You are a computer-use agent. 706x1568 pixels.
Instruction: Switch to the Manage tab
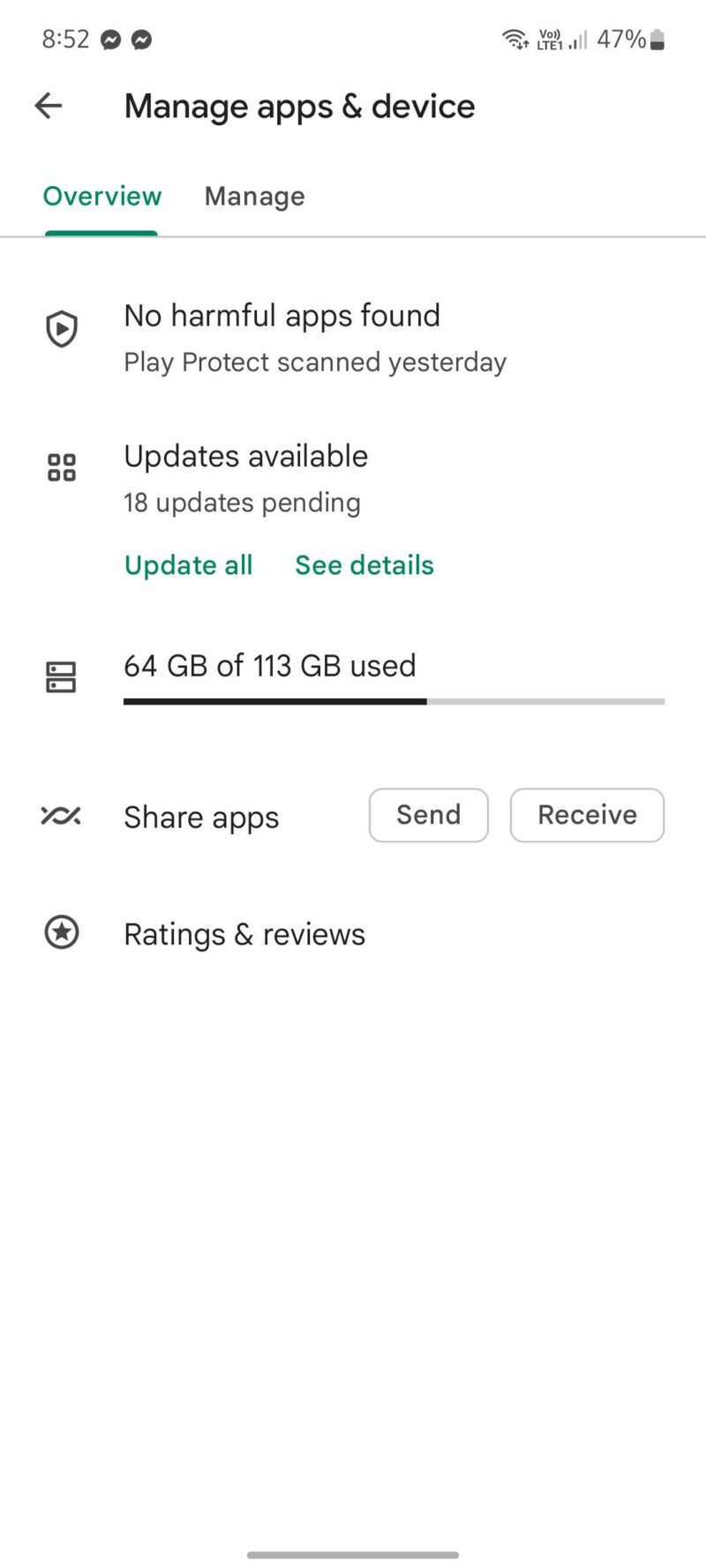coord(254,196)
